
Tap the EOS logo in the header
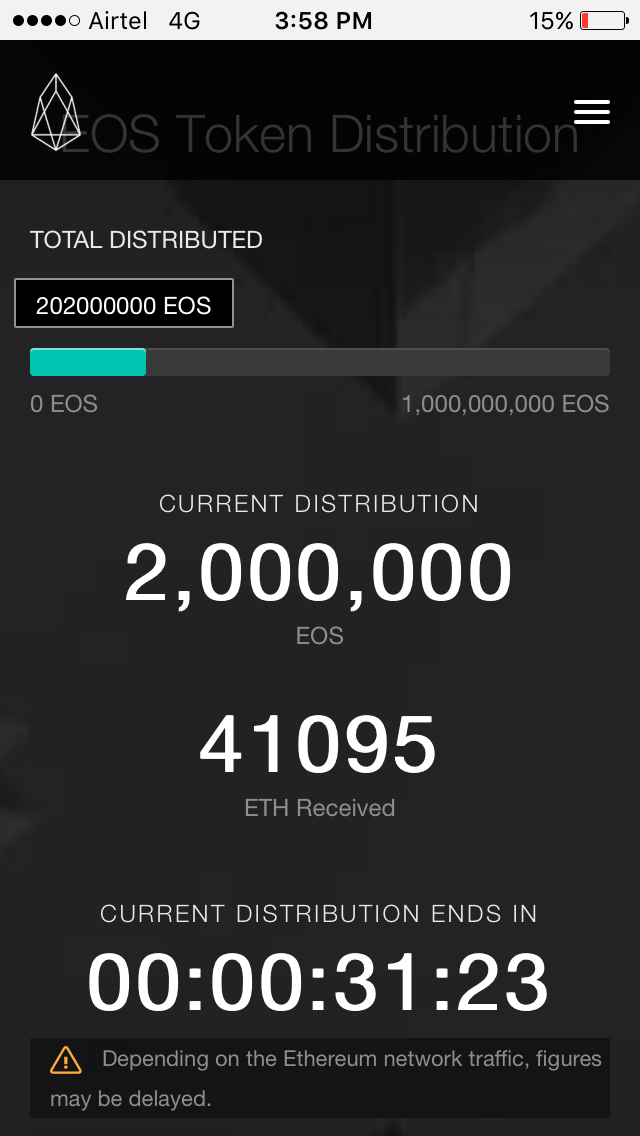pos(56,112)
